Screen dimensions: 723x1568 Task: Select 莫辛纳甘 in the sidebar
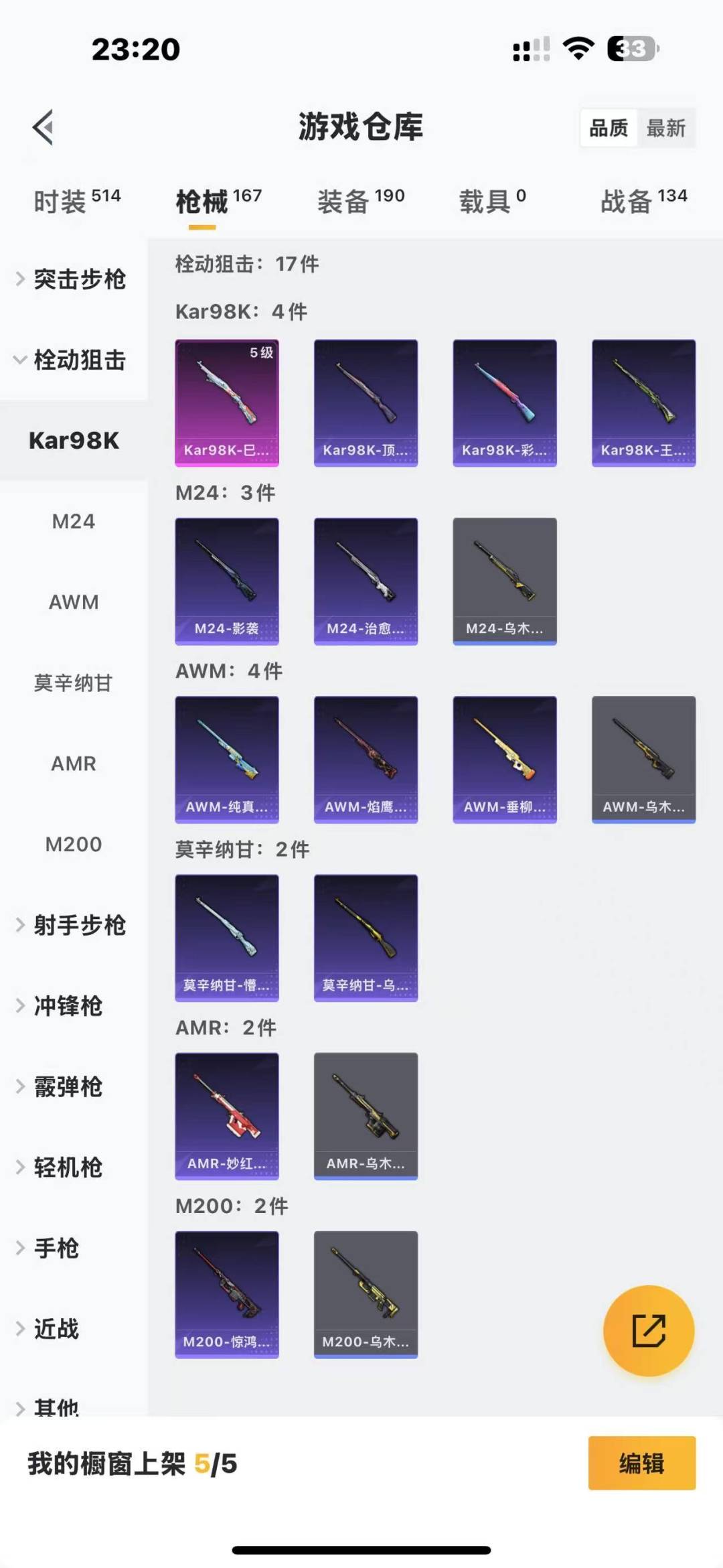74,683
